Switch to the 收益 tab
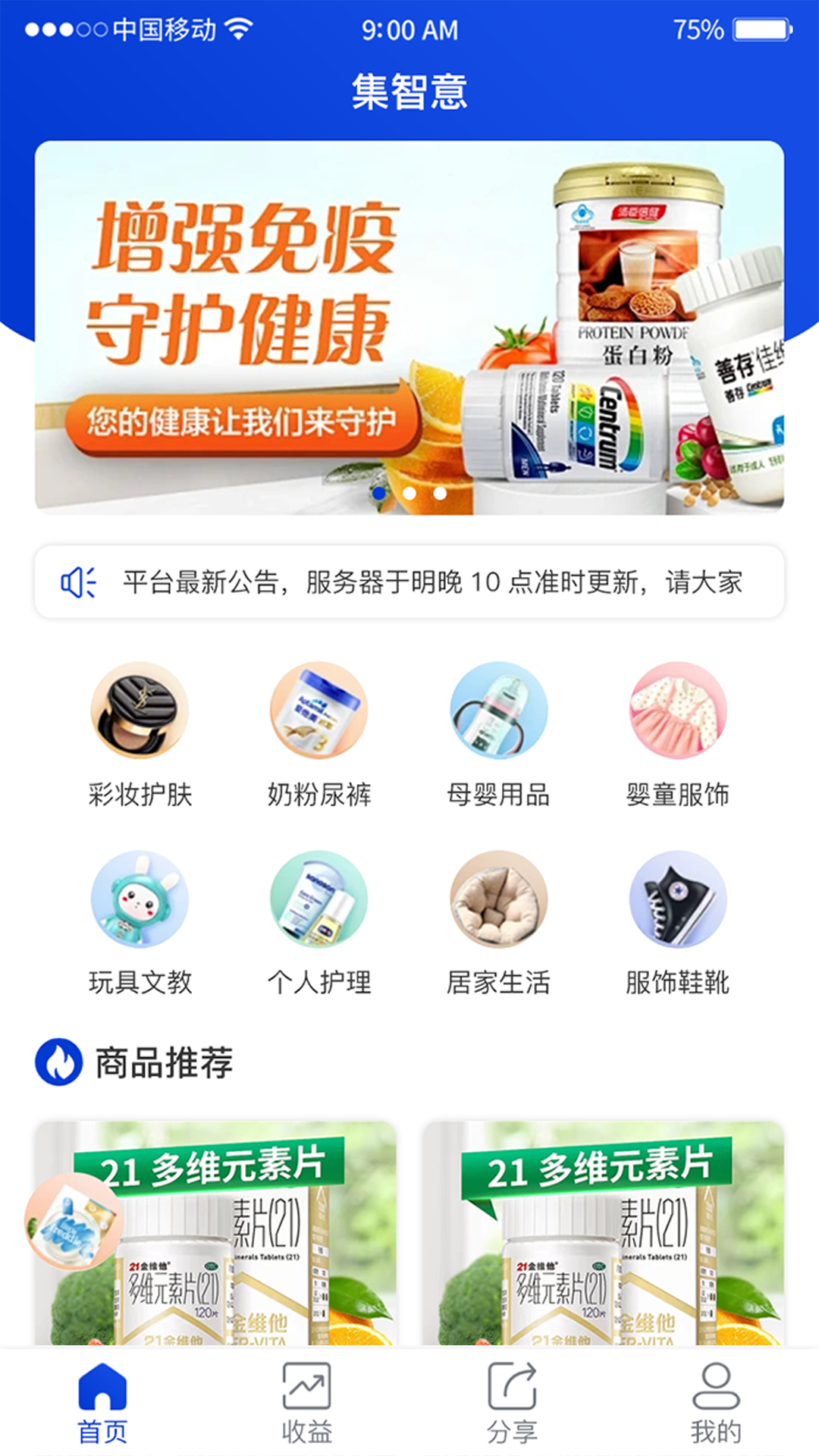Screen dimensions: 819x1456 coord(307,1402)
